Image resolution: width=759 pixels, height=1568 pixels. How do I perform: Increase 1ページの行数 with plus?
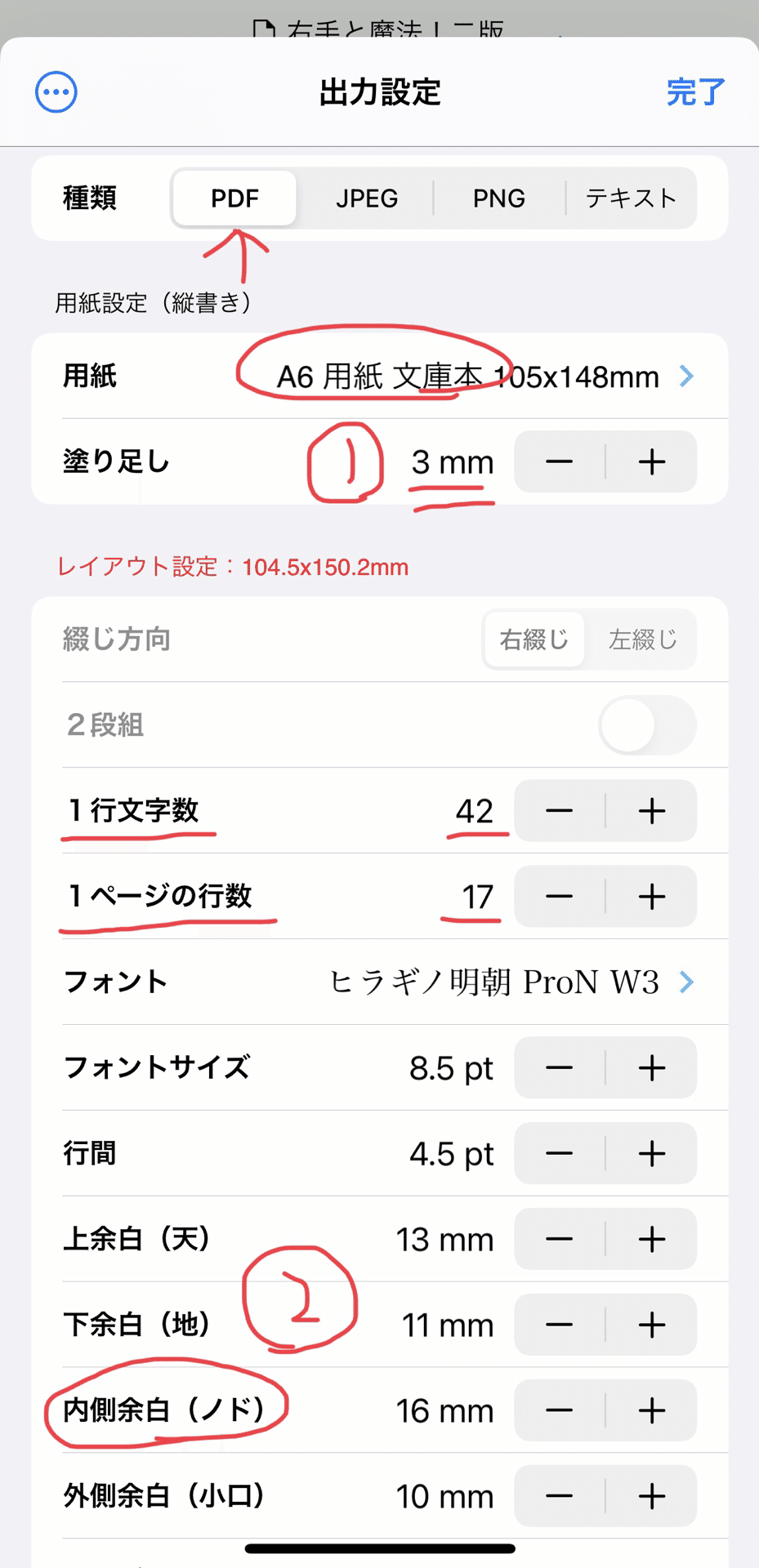pyautogui.click(x=652, y=897)
